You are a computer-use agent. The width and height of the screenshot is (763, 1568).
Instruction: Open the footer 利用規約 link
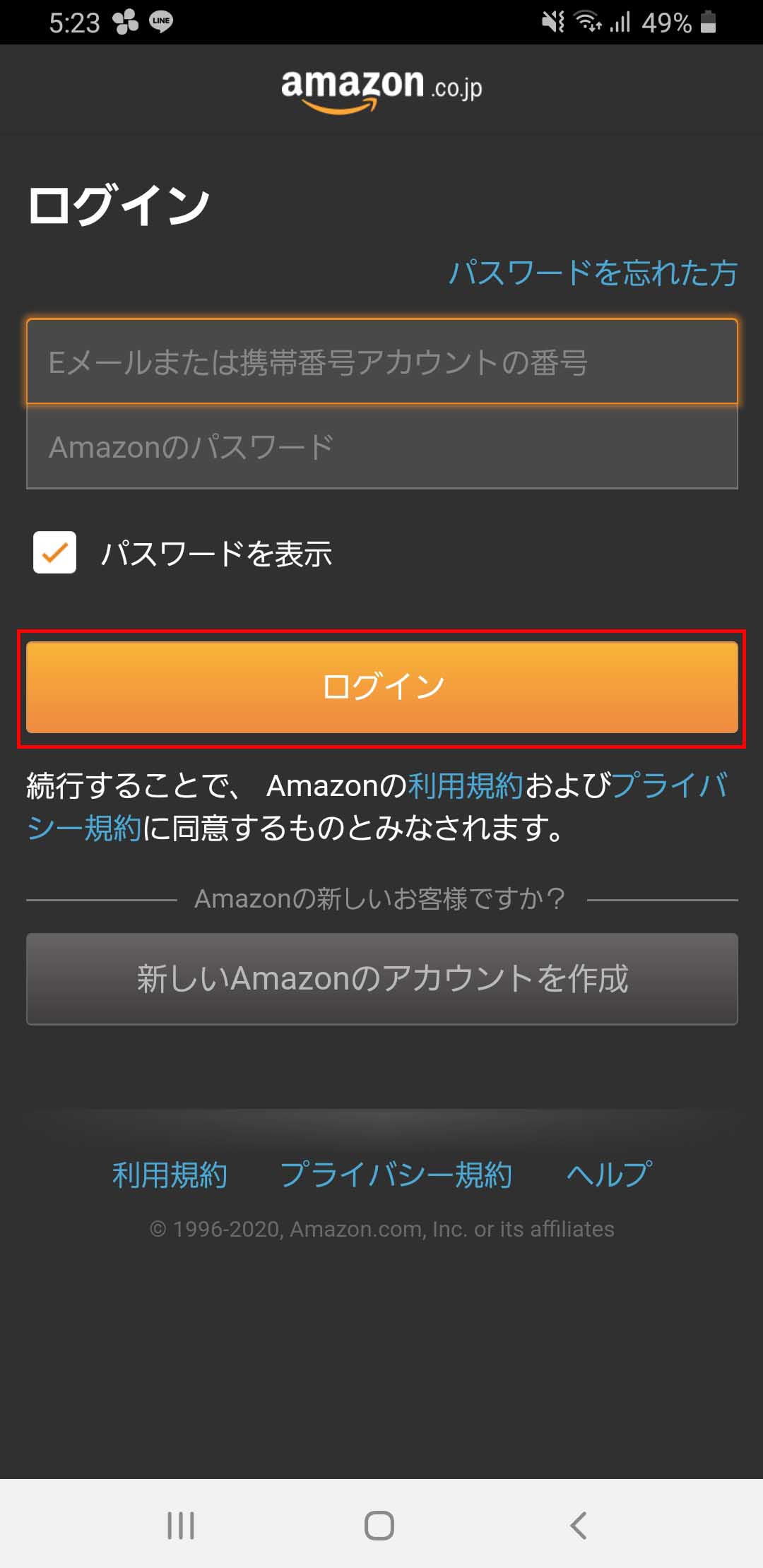point(170,1175)
